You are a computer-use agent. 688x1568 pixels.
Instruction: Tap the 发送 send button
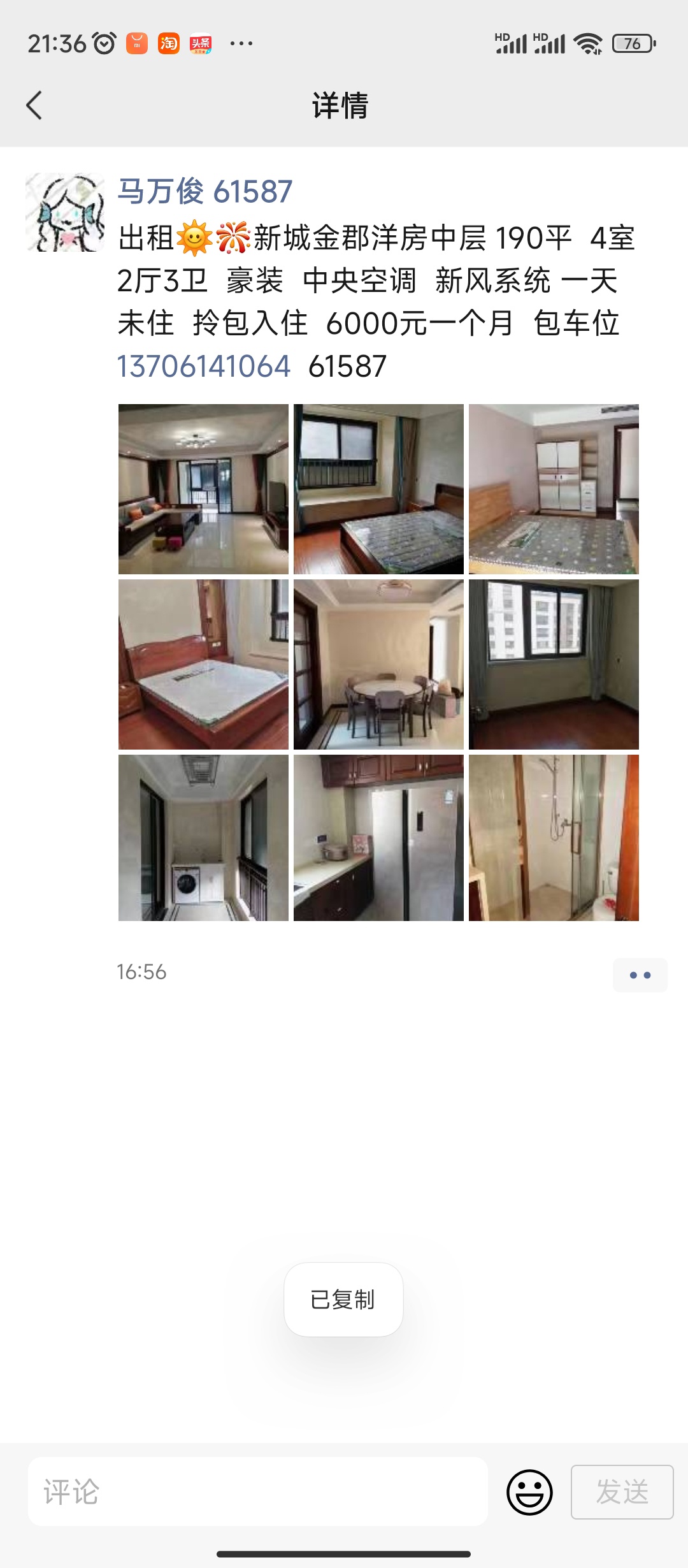click(x=622, y=1492)
